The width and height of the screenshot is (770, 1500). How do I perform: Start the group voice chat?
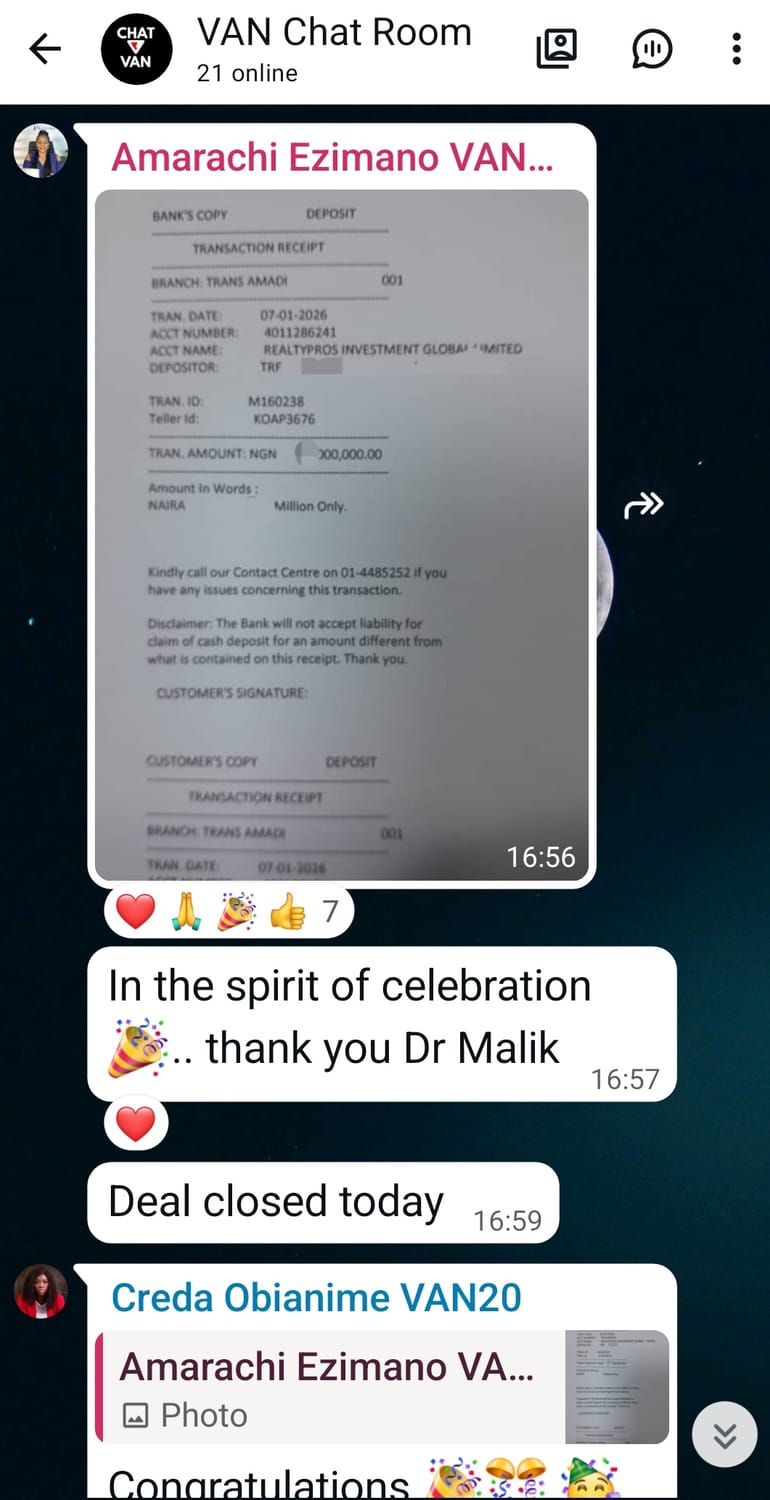[x=652, y=48]
